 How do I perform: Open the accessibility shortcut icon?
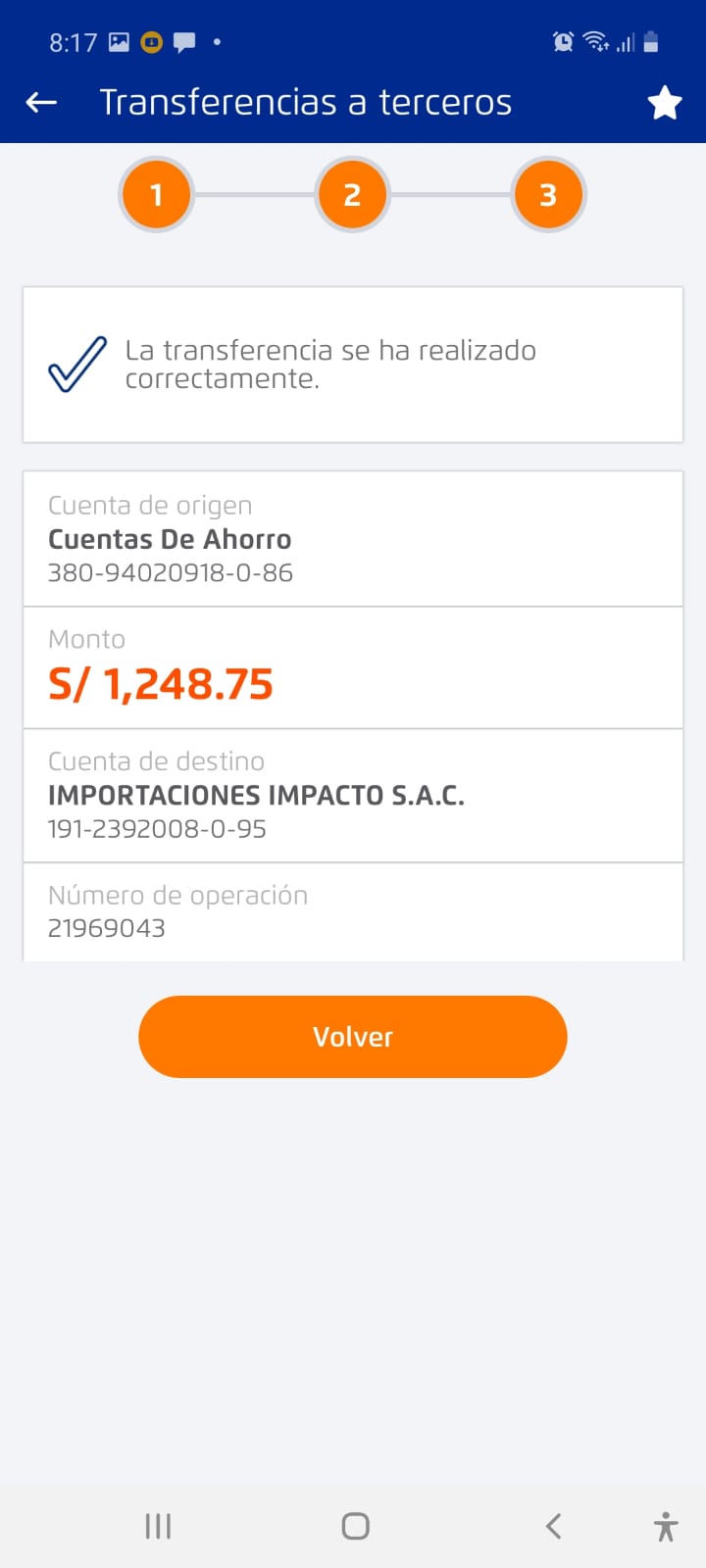pyautogui.click(x=666, y=1526)
